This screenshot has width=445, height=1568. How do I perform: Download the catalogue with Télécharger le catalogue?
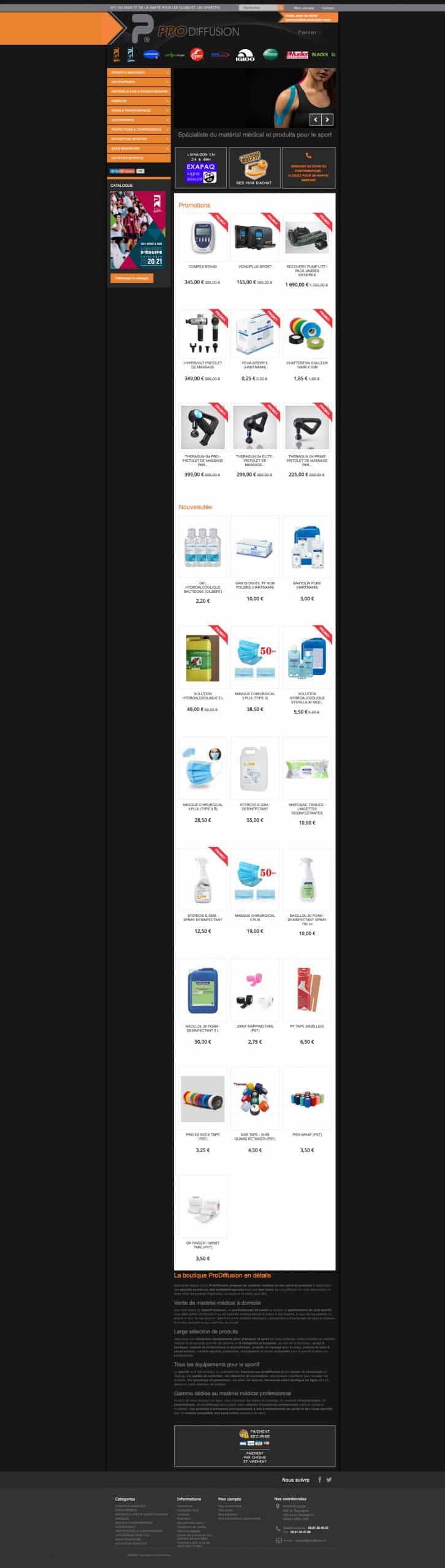pos(132,278)
